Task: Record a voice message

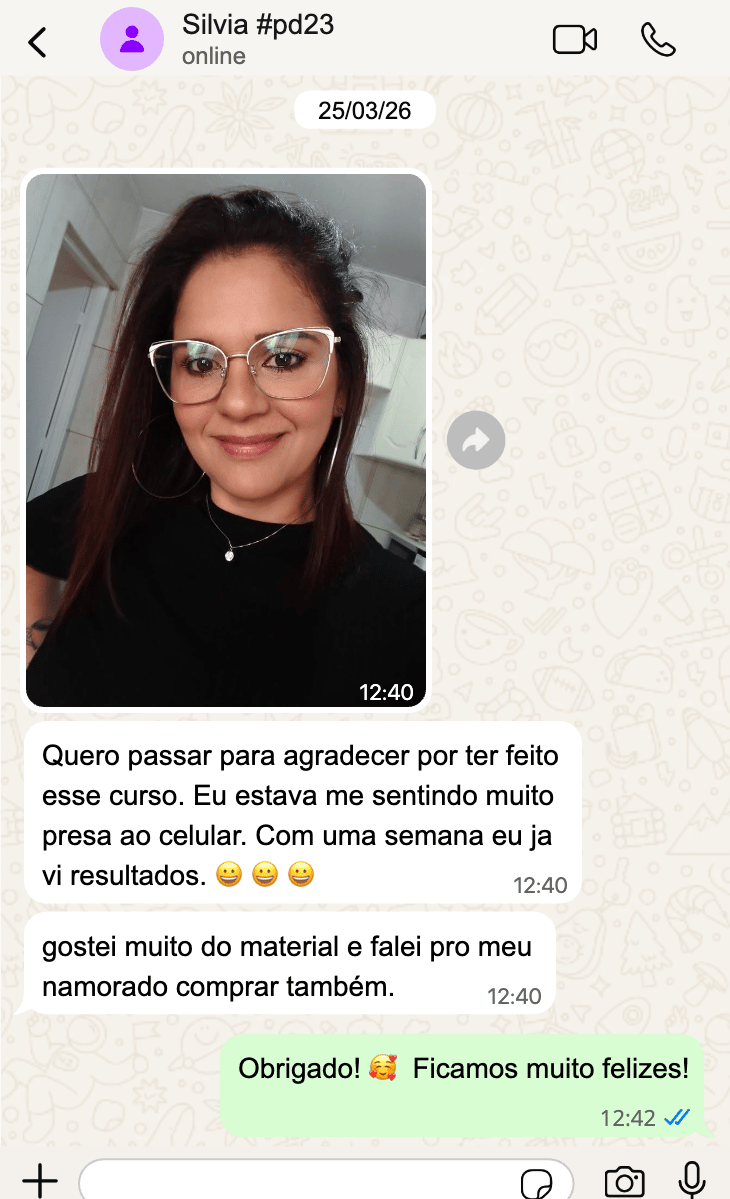Action: 692,1180
